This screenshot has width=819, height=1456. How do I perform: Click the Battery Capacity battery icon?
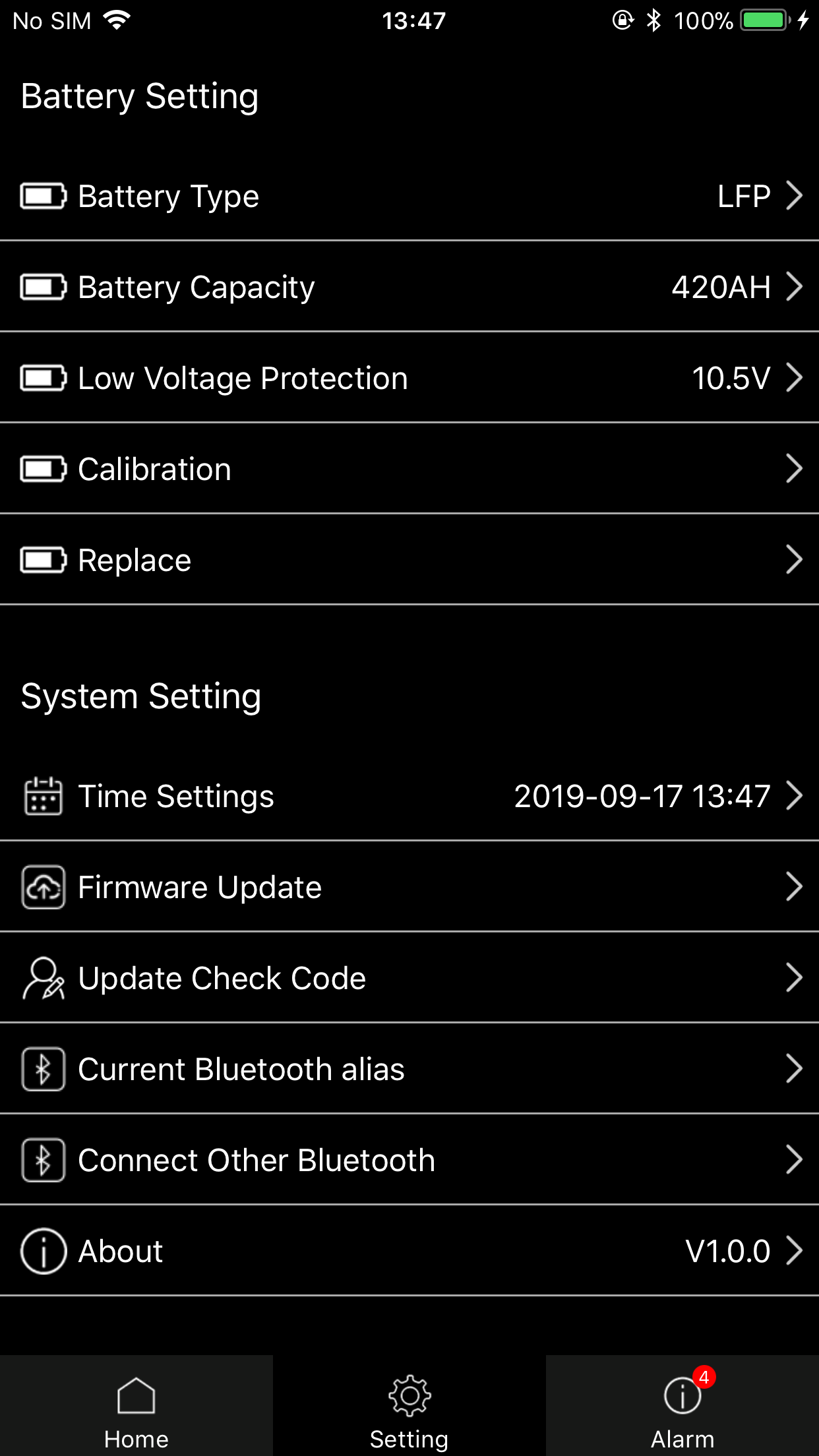pyautogui.click(x=42, y=286)
